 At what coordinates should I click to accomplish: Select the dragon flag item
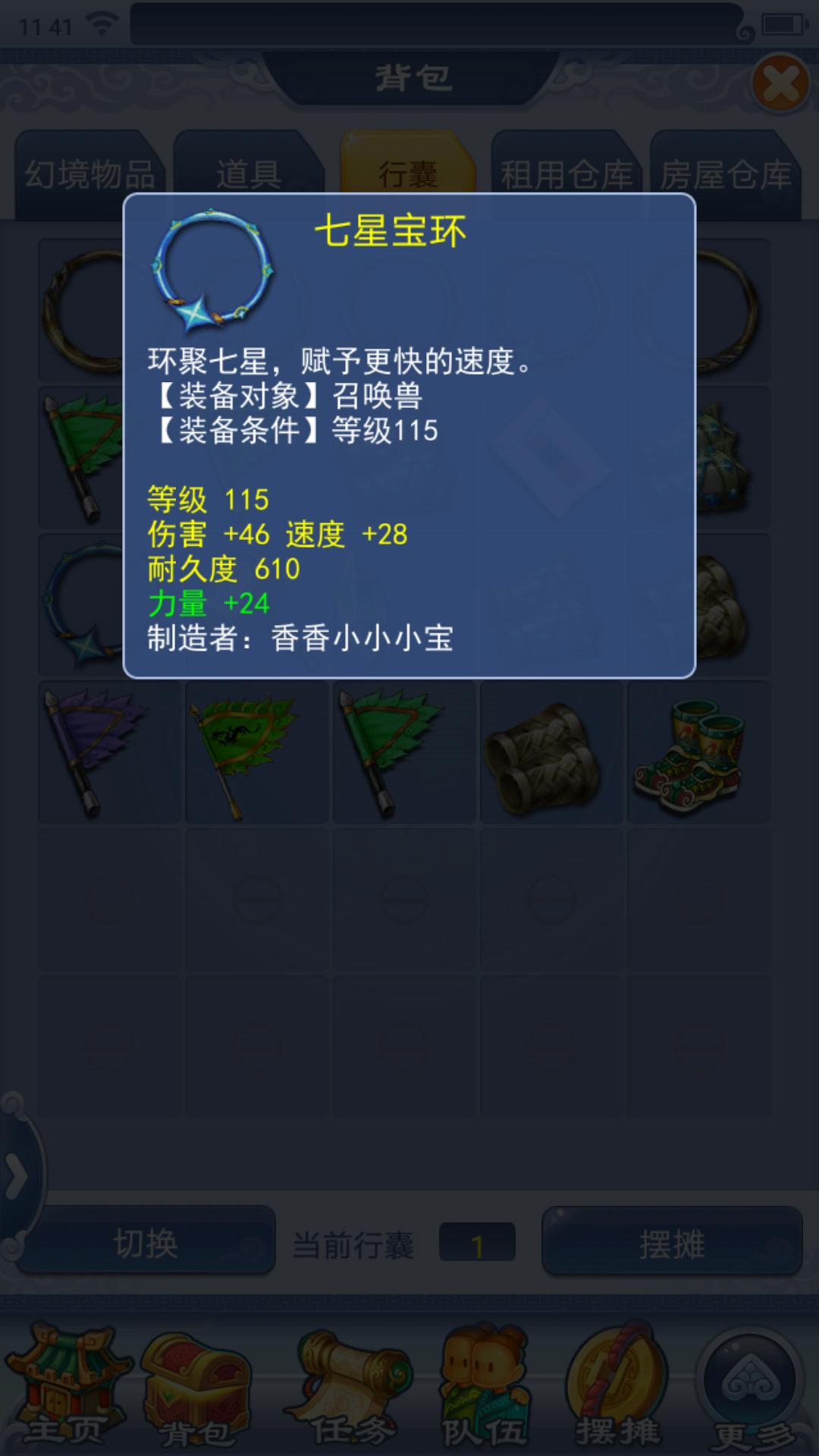tap(256, 752)
